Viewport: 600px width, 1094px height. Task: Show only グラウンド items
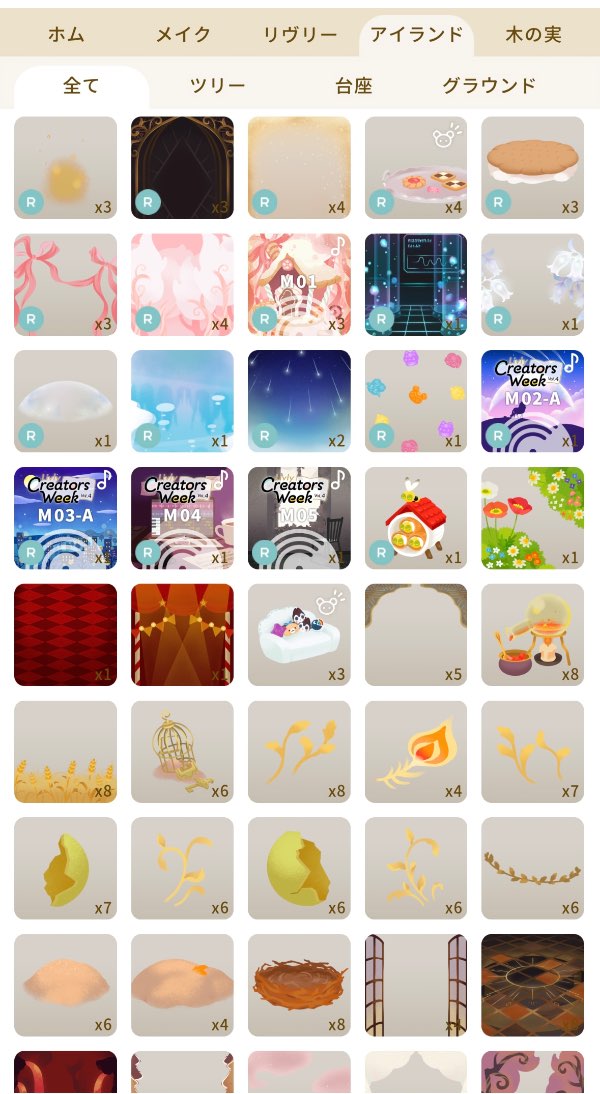[489, 86]
